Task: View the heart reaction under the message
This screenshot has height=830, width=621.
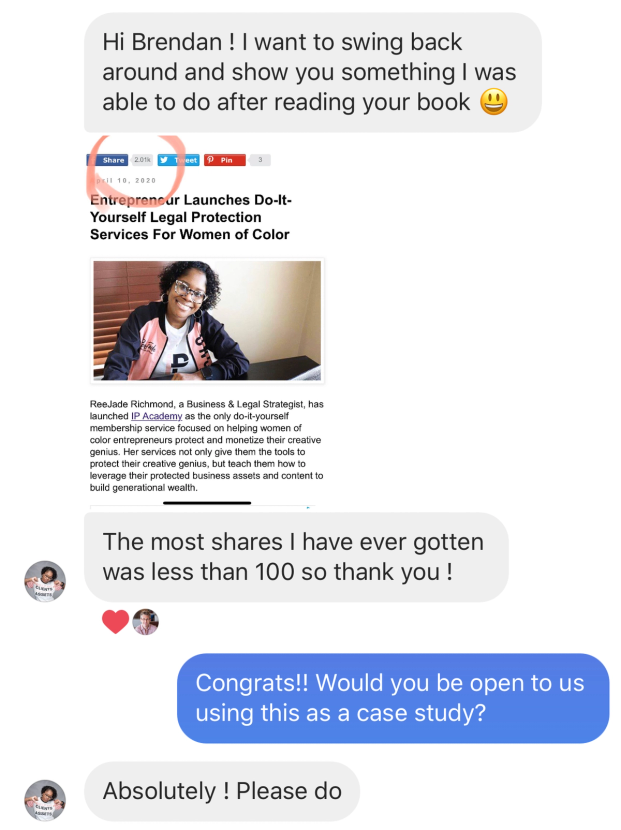Action: (x=116, y=622)
